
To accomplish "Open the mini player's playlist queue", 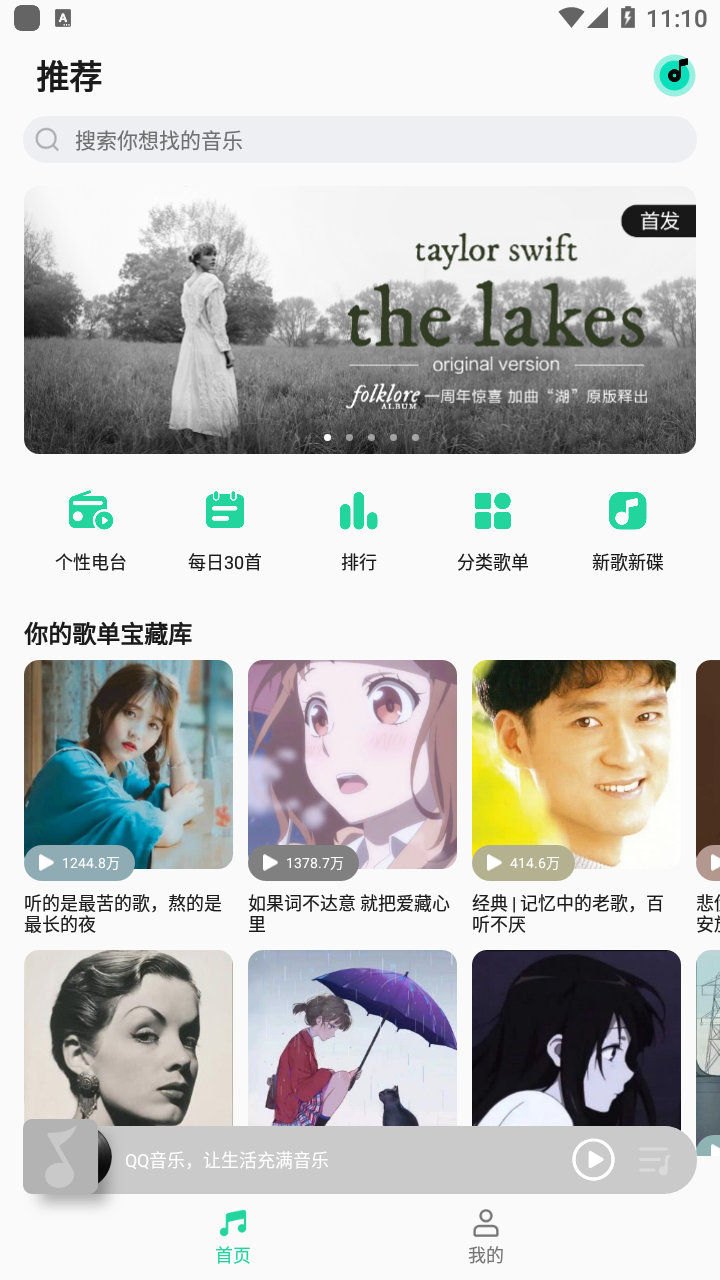I will (x=655, y=1160).
